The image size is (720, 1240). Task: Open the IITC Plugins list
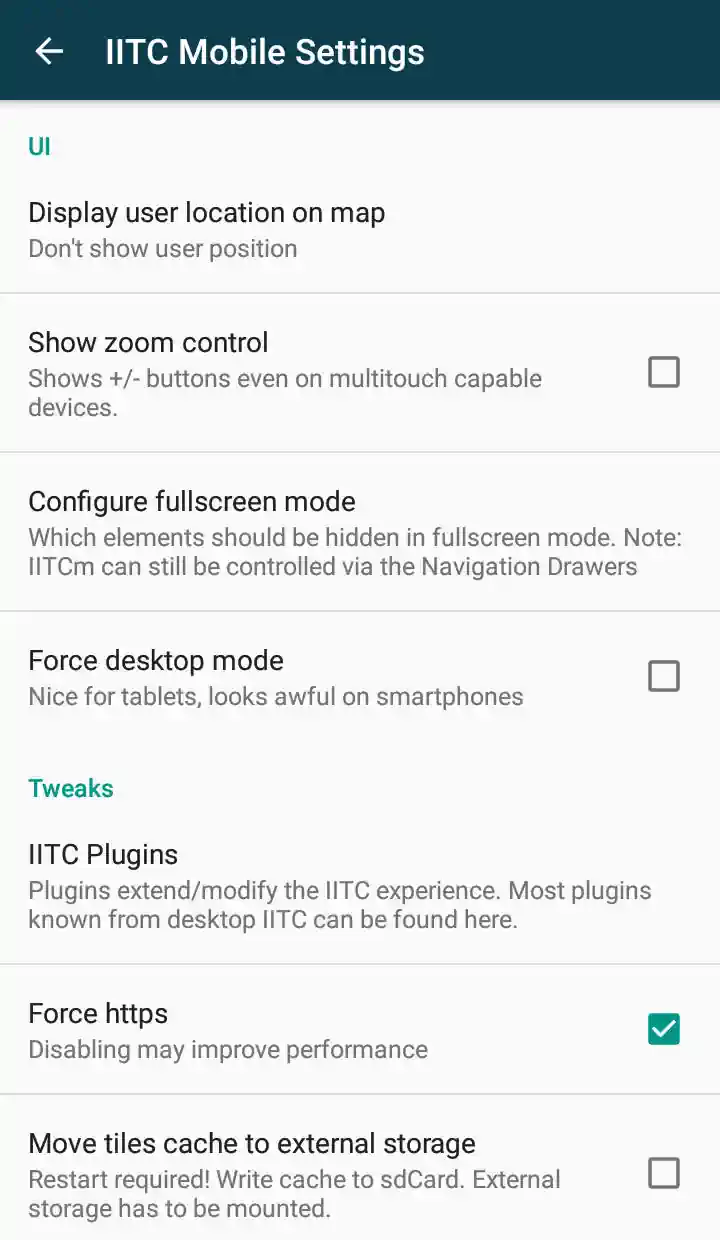[360, 886]
